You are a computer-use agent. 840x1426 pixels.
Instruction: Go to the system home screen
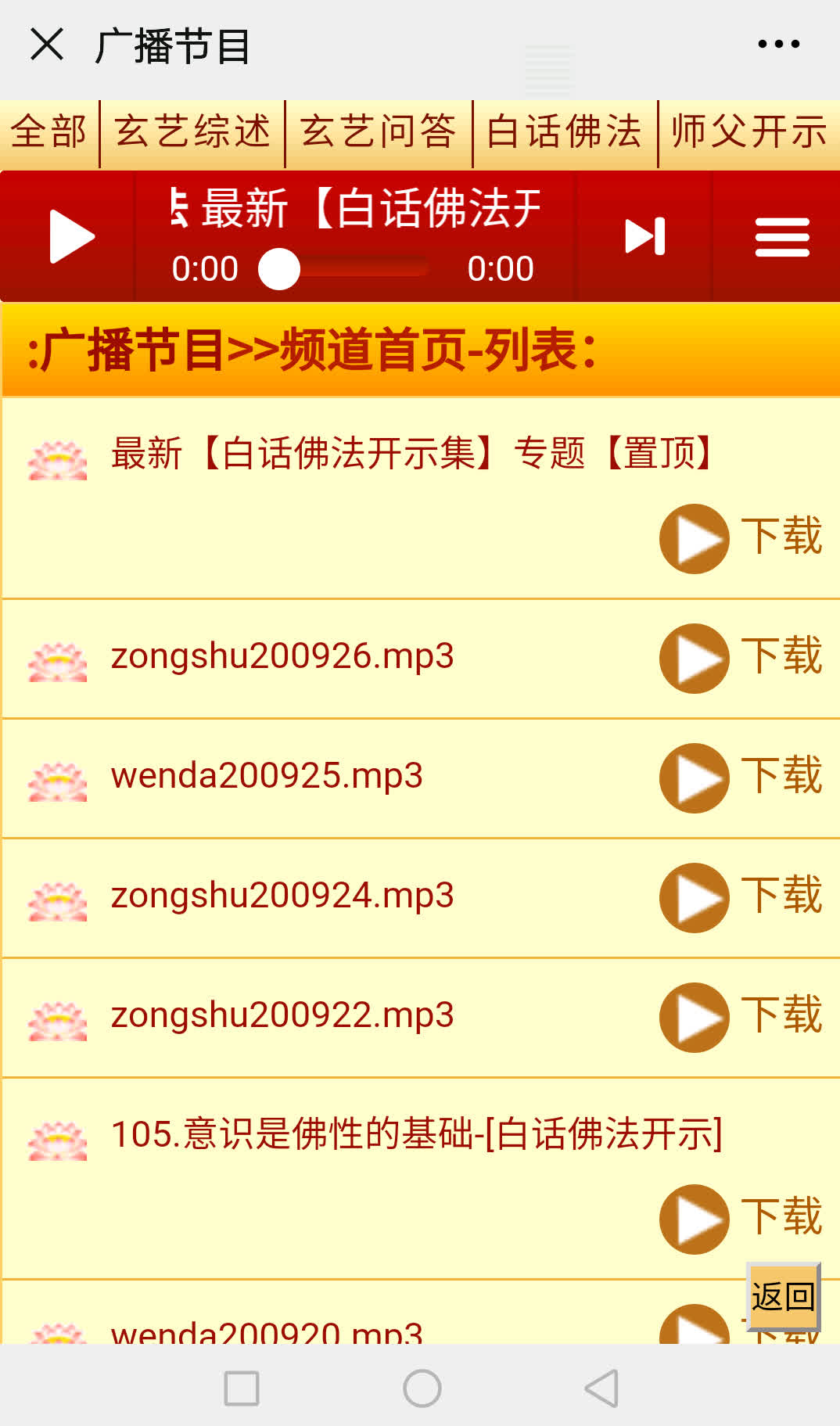[422, 1388]
